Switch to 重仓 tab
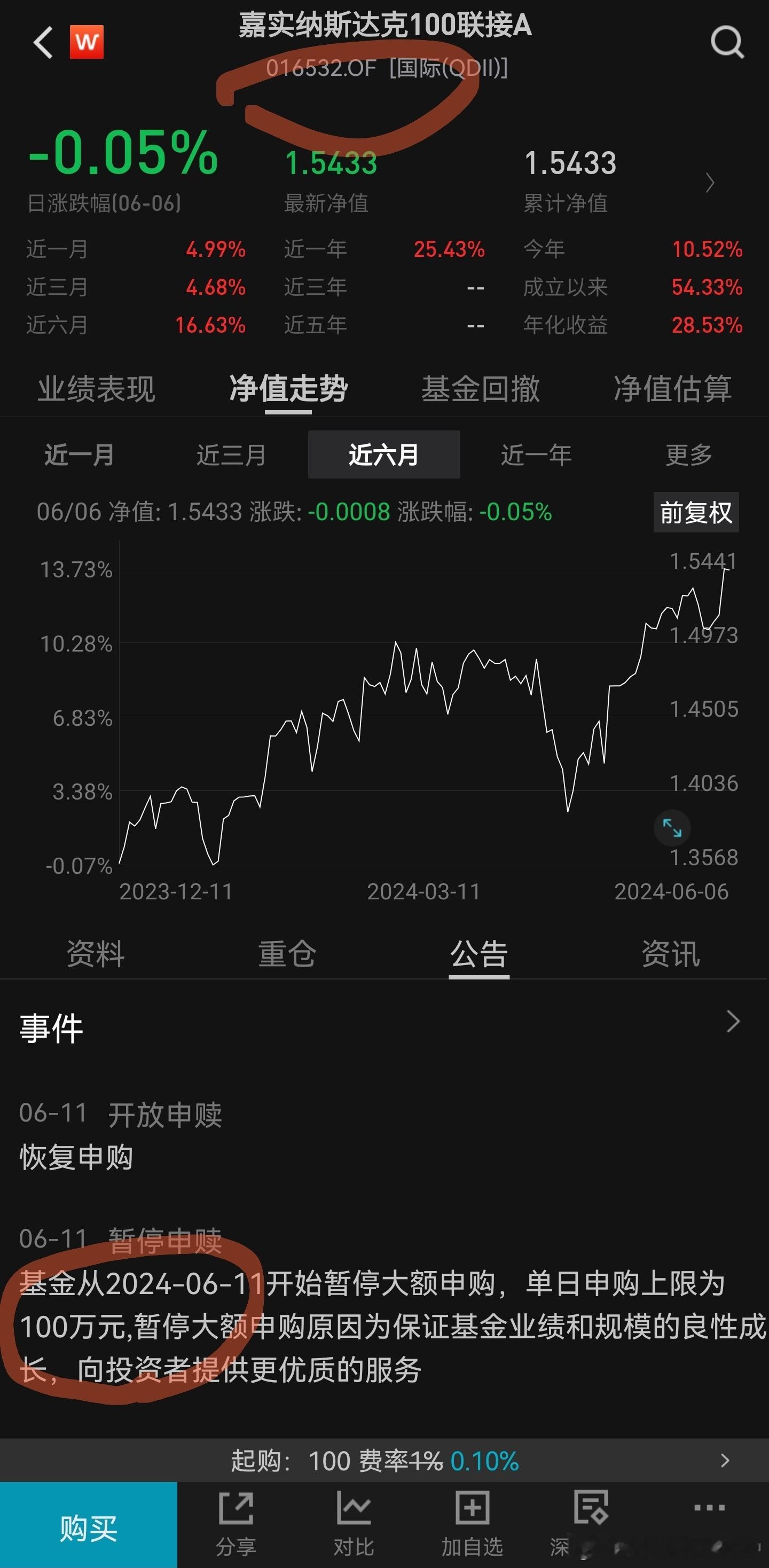This screenshot has width=769, height=1568. pyautogui.click(x=287, y=953)
